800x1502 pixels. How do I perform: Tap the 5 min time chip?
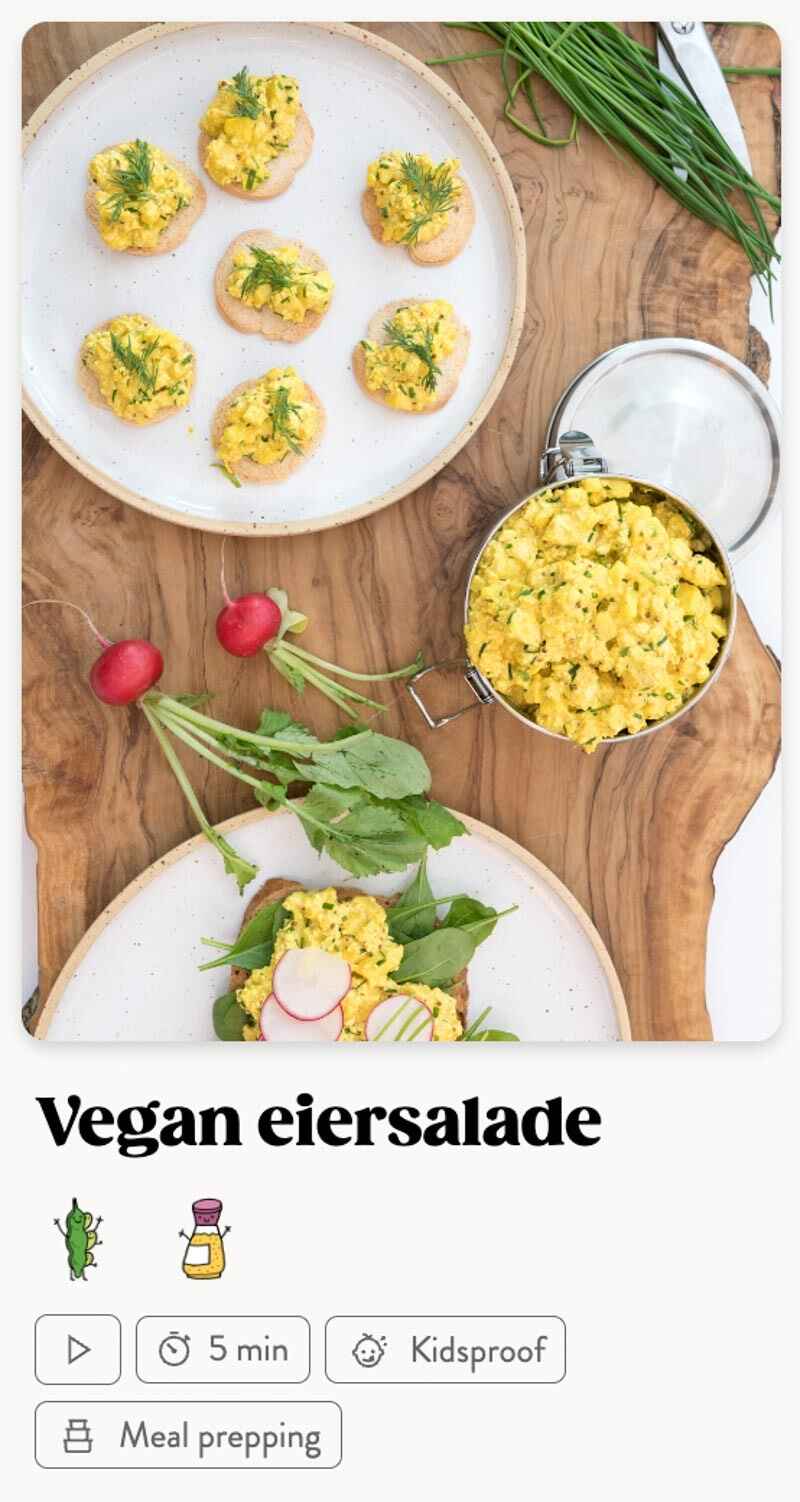[223, 1350]
